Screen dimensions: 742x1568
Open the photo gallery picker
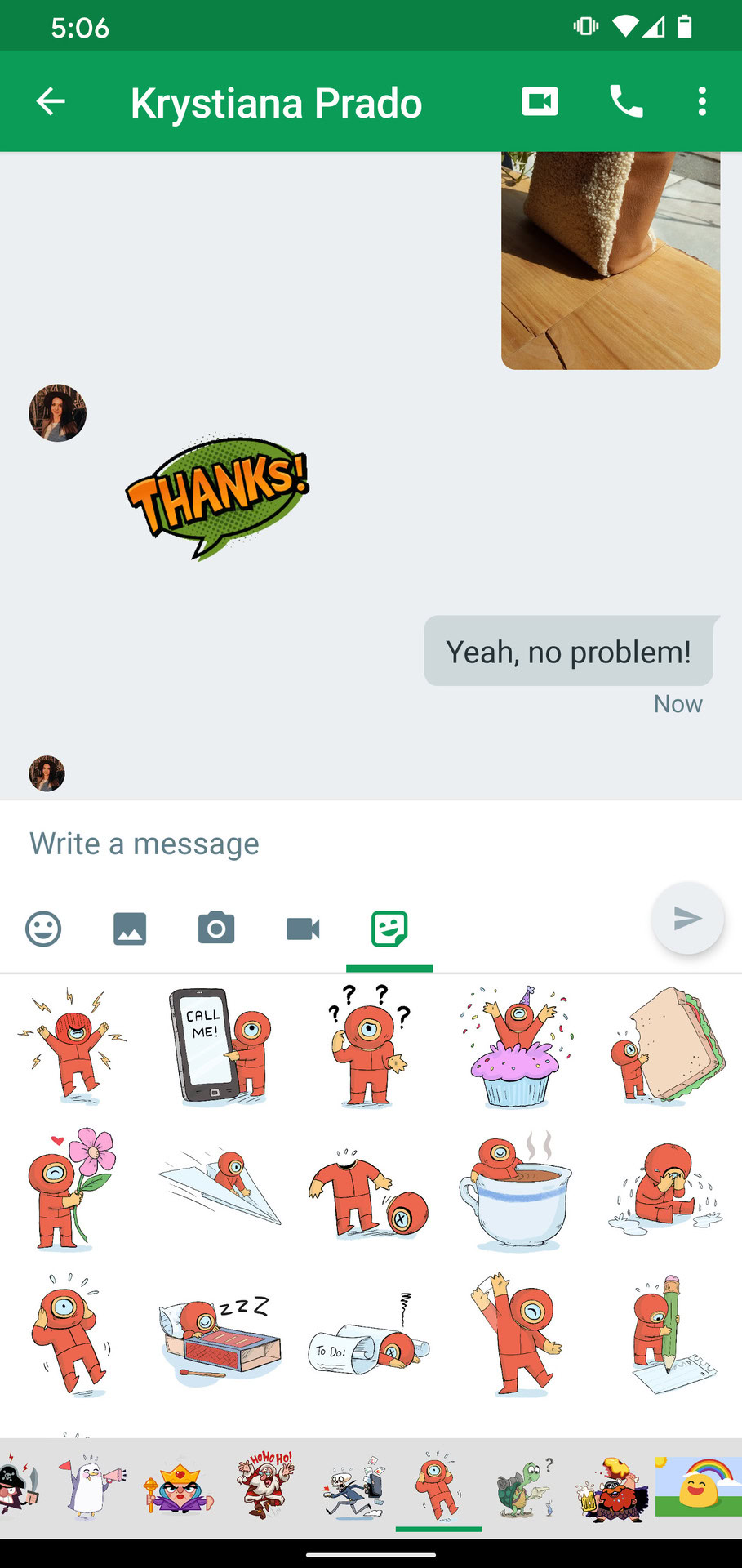click(130, 929)
